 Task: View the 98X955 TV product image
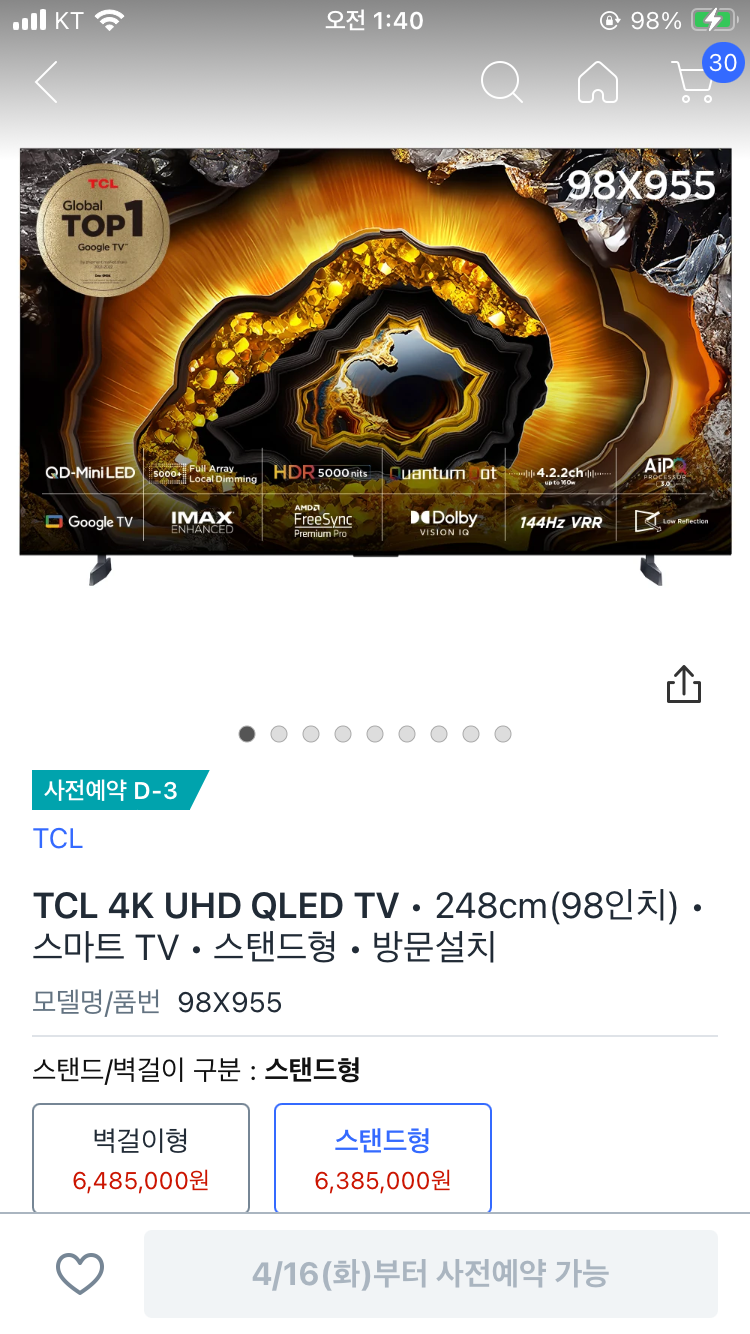[x=375, y=360]
